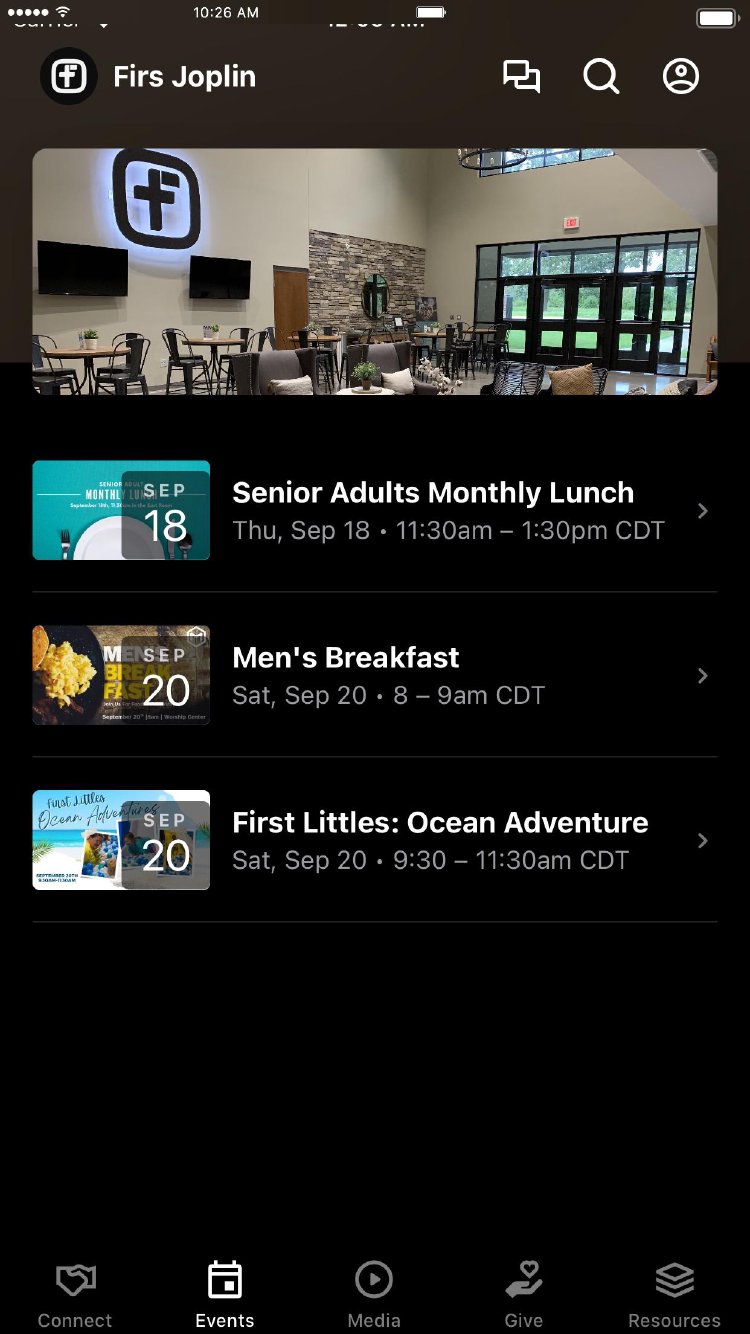
Task: Select First Littles: Ocean Adventure event
Action: [440, 840]
